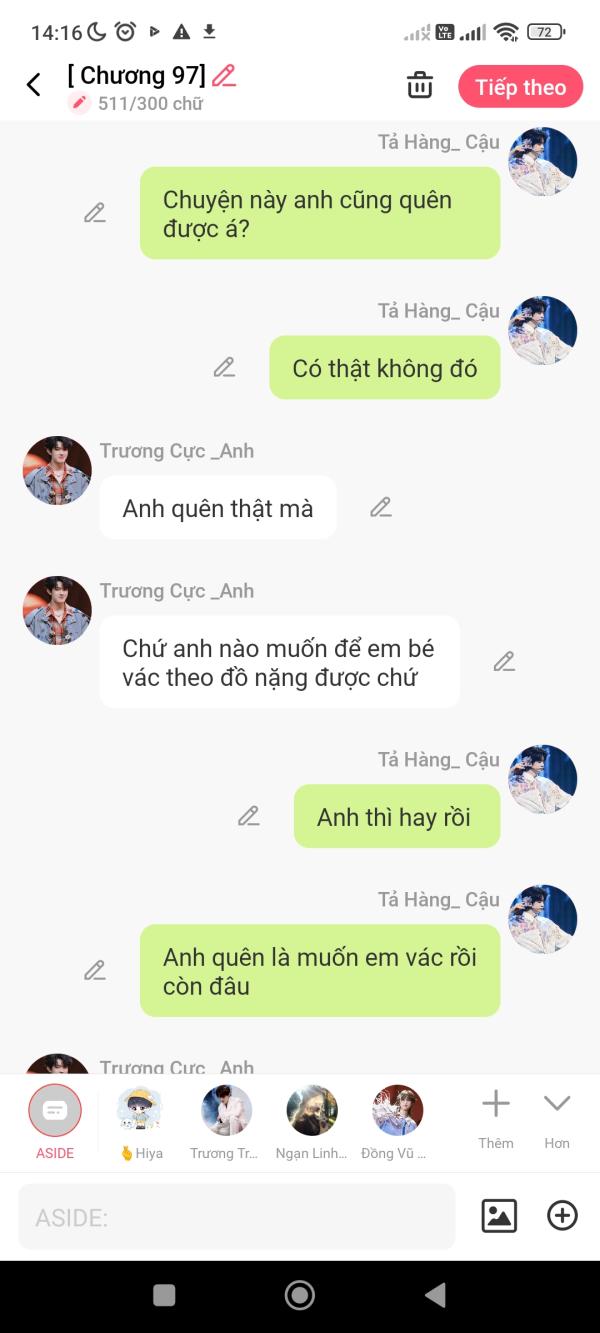This screenshot has width=600, height=1333.
Task: Edit message "Chuyện này anh cũng quên được á?"
Action: click(95, 213)
